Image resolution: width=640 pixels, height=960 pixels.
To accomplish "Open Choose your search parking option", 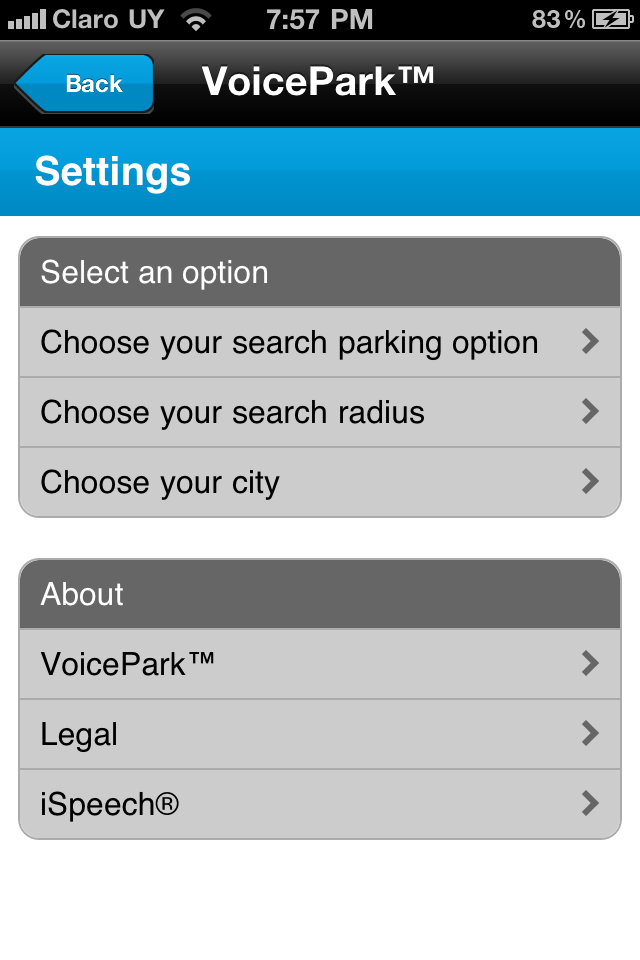I will tap(320, 342).
